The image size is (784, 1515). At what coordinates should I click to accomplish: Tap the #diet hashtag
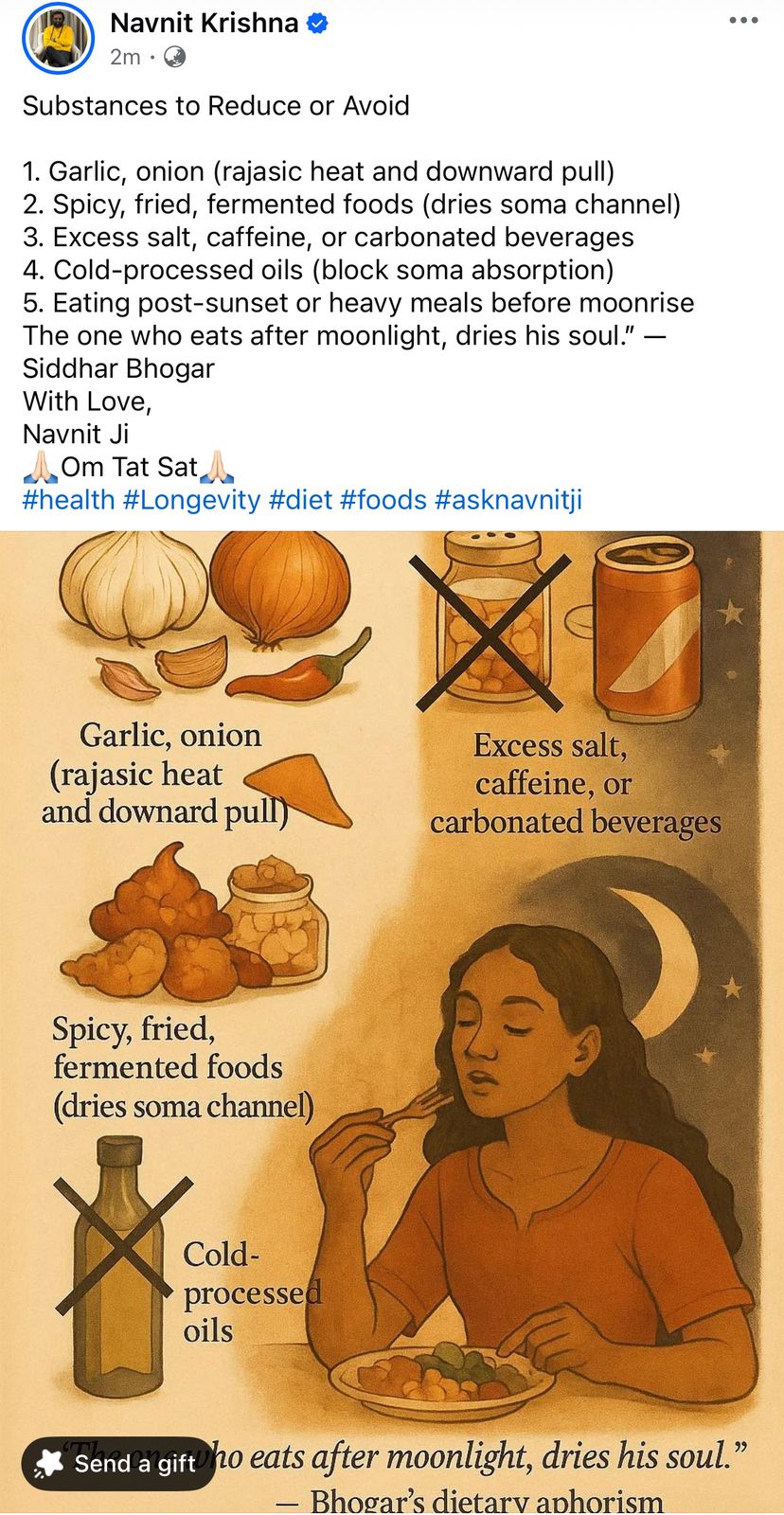tap(300, 499)
